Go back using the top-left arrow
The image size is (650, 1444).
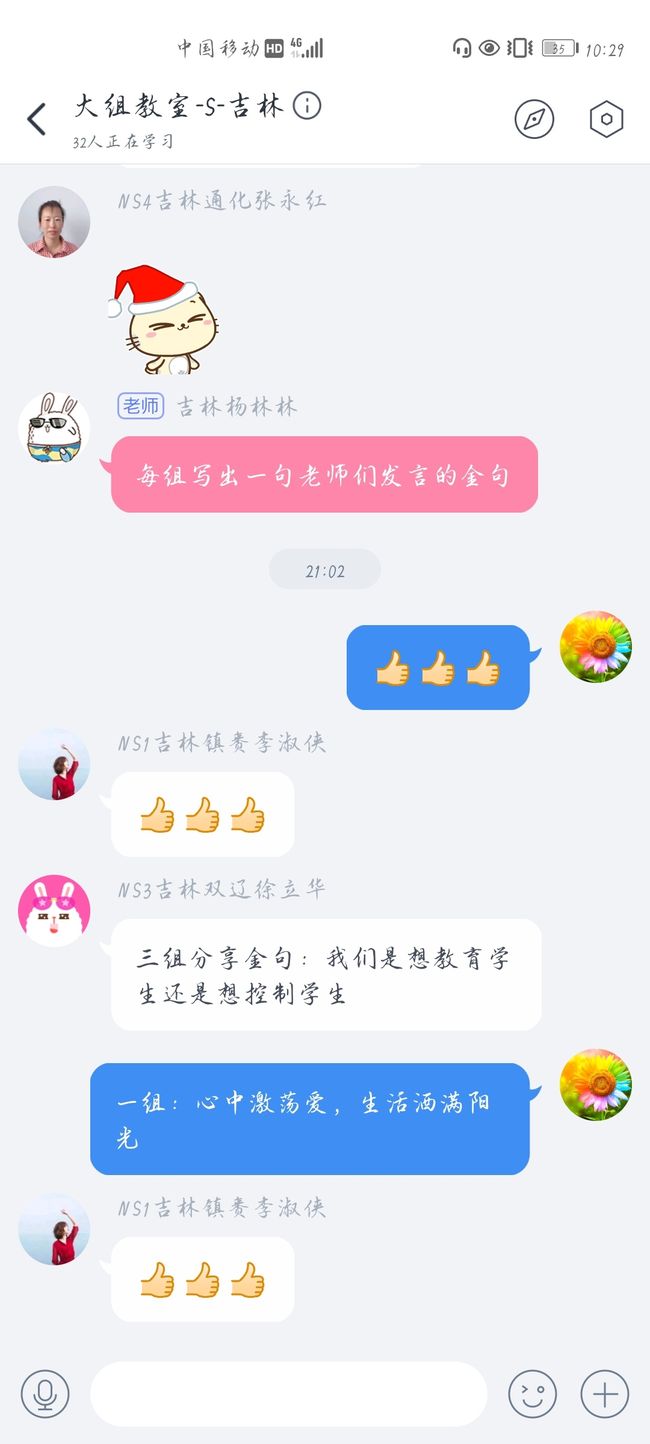pos(37,119)
